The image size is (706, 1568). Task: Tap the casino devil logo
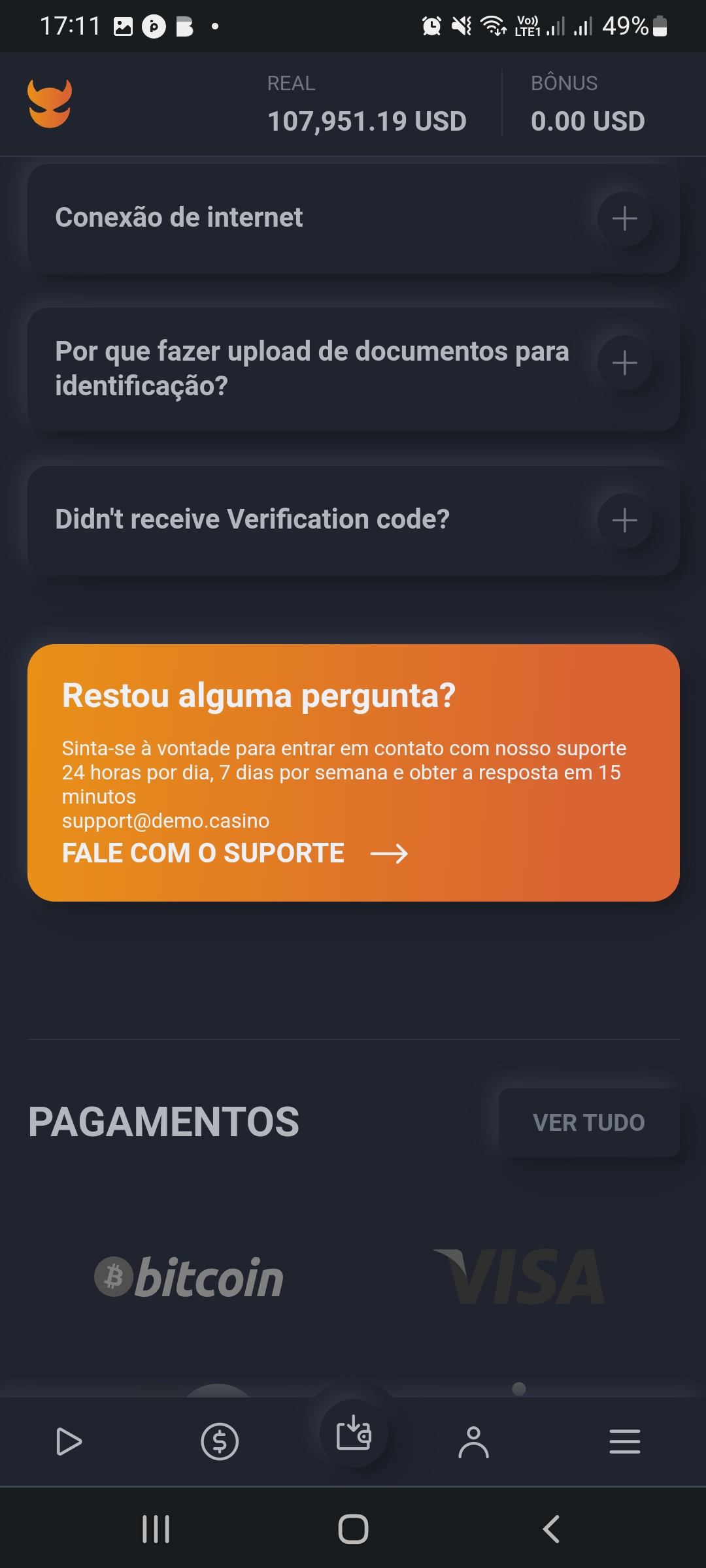[x=50, y=104]
